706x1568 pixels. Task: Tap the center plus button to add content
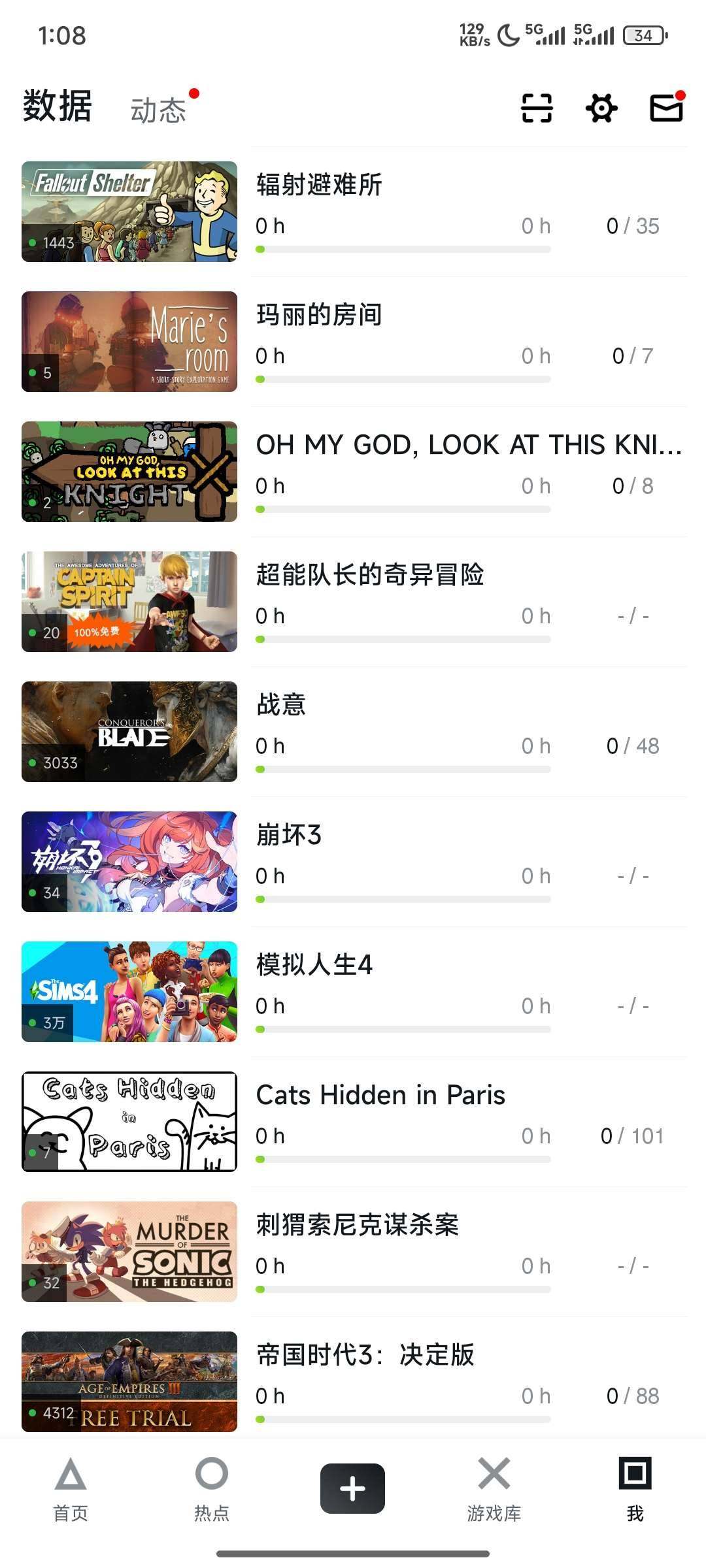(352, 1488)
